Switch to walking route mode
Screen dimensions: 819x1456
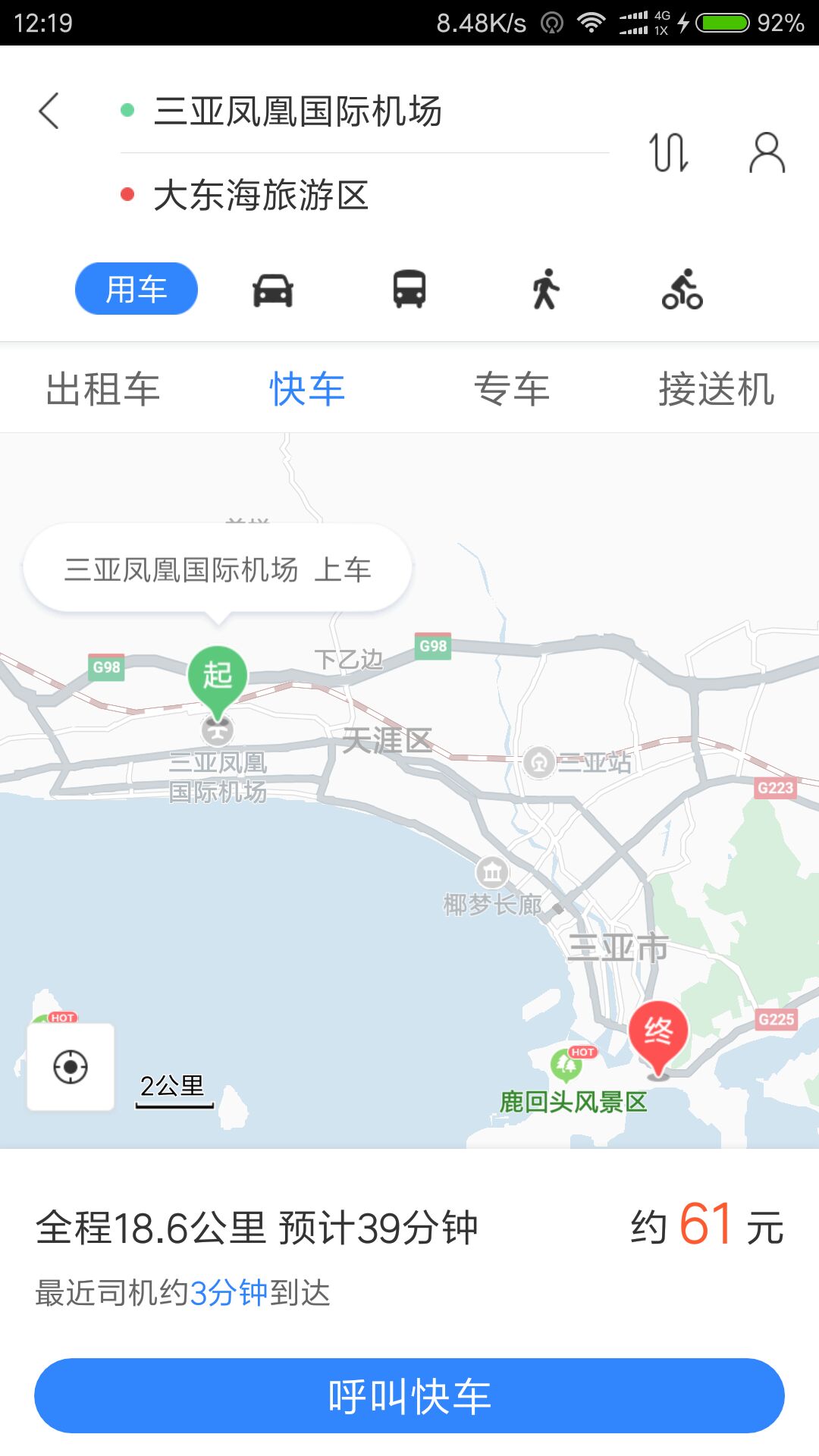tap(545, 290)
